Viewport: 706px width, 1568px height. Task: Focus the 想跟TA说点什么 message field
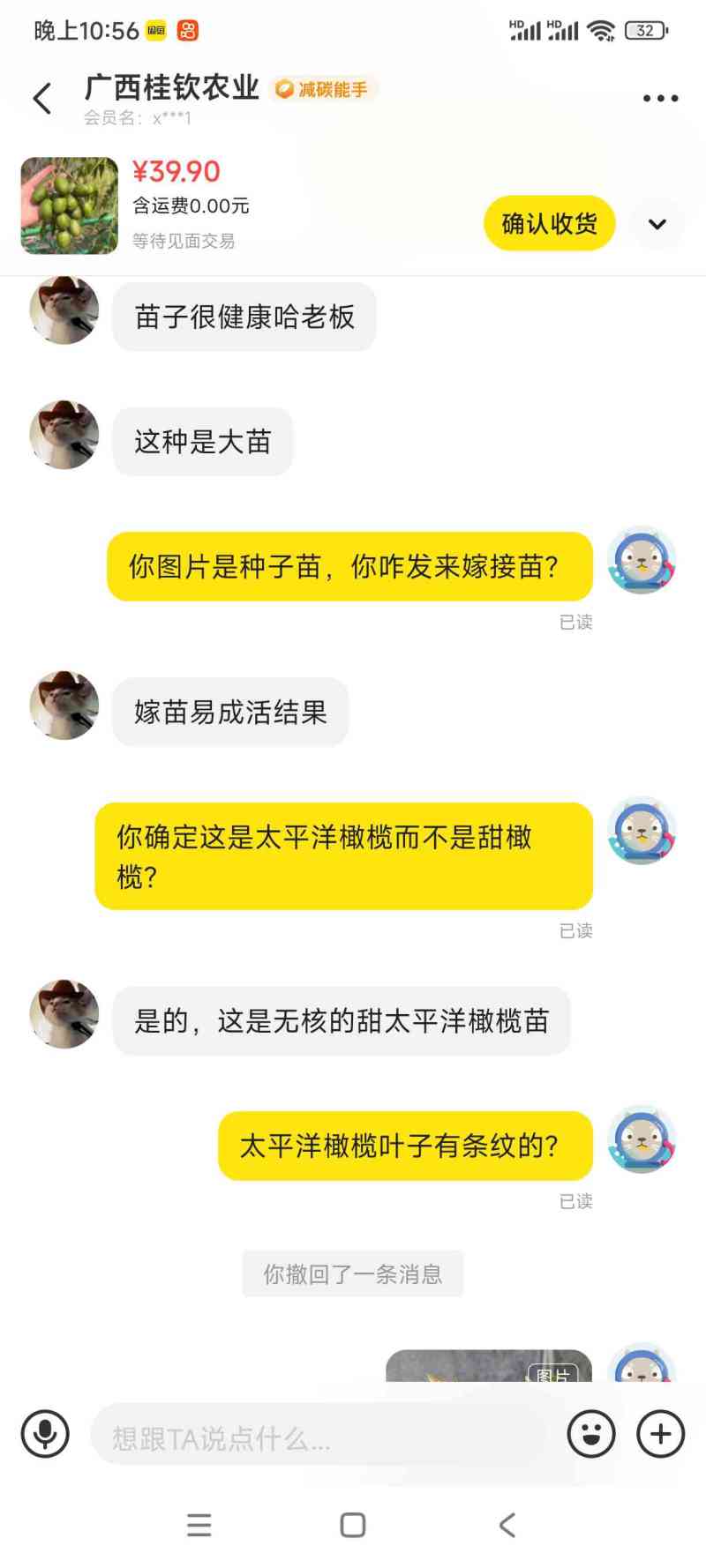pyautogui.click(x=318, y=1439)
